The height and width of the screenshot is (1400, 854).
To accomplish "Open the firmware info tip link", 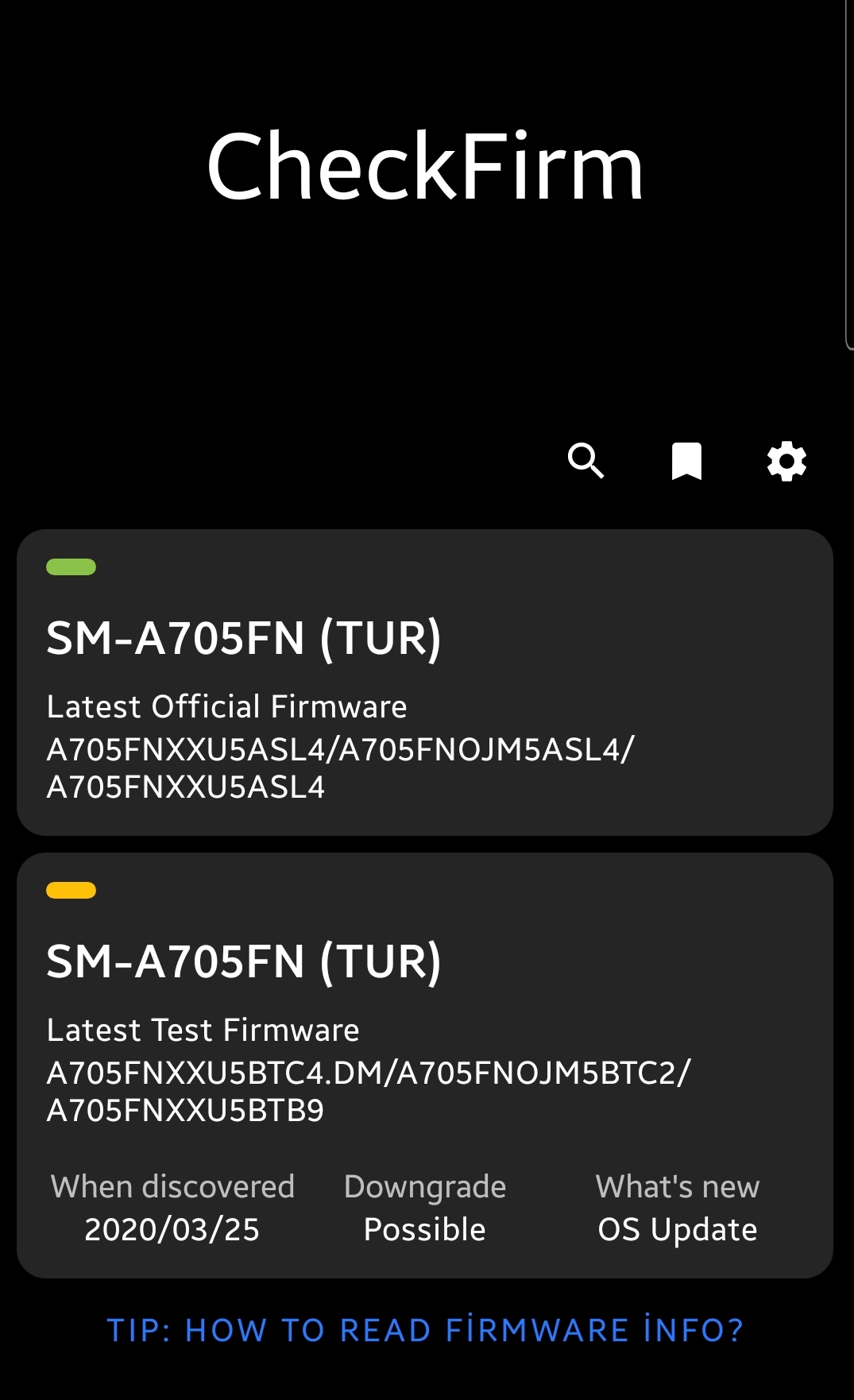I will tap(425, 1330).
